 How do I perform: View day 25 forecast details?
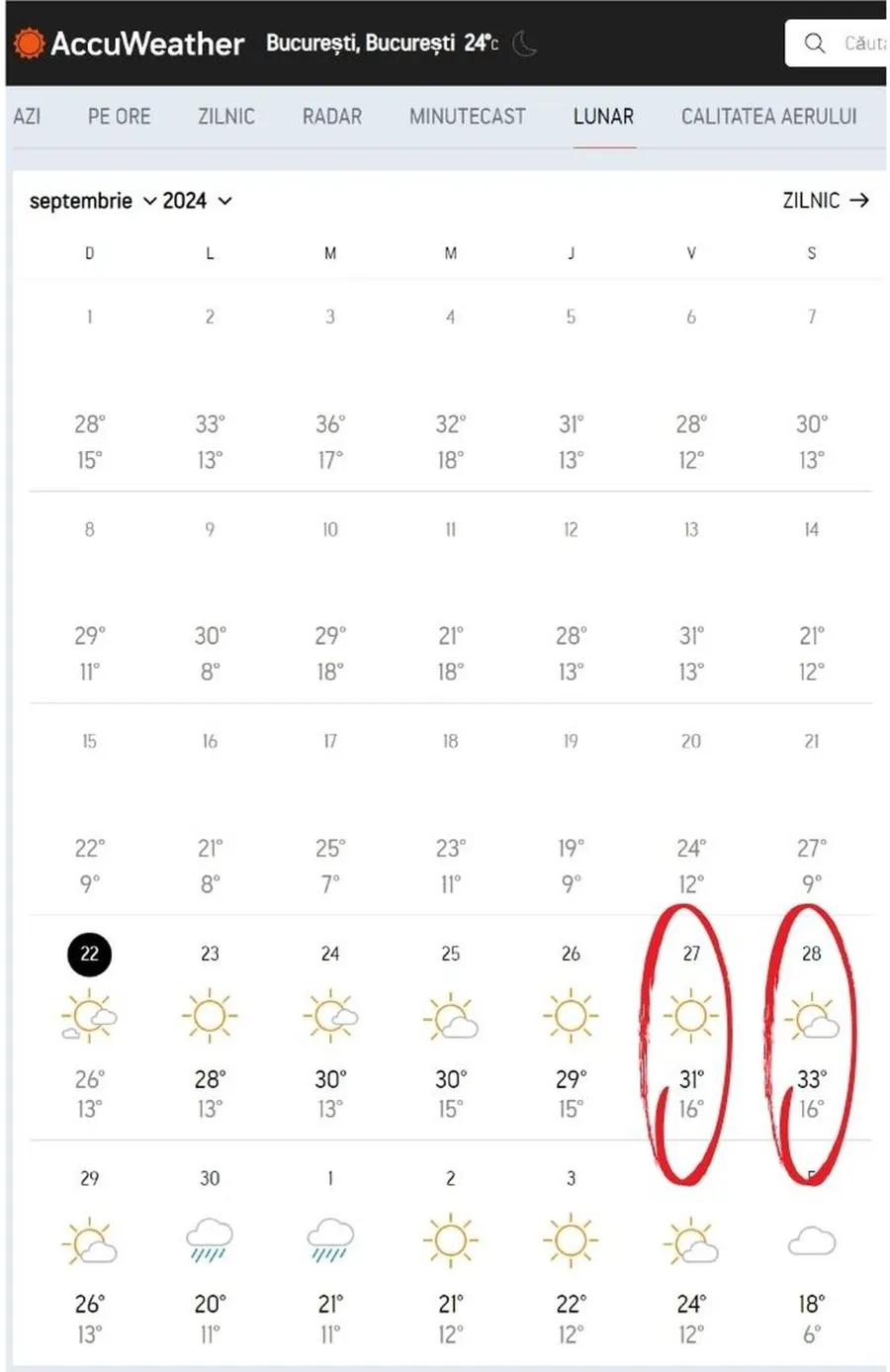pyautogui.click(x=450, y=1029)
